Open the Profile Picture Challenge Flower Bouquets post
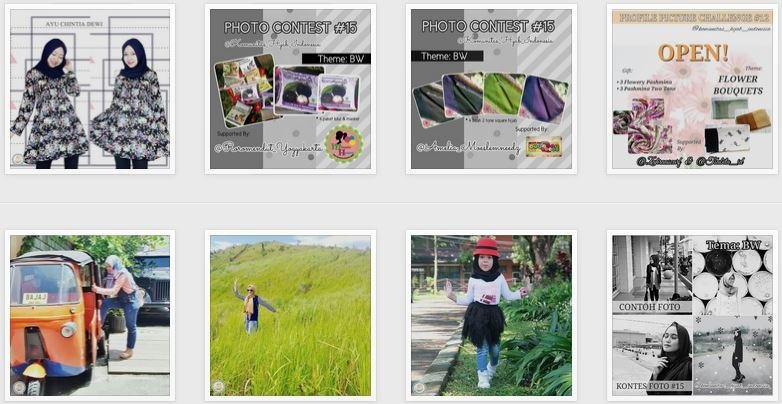The height and width of the screenshot is (404, 782). tap(691, 88)
